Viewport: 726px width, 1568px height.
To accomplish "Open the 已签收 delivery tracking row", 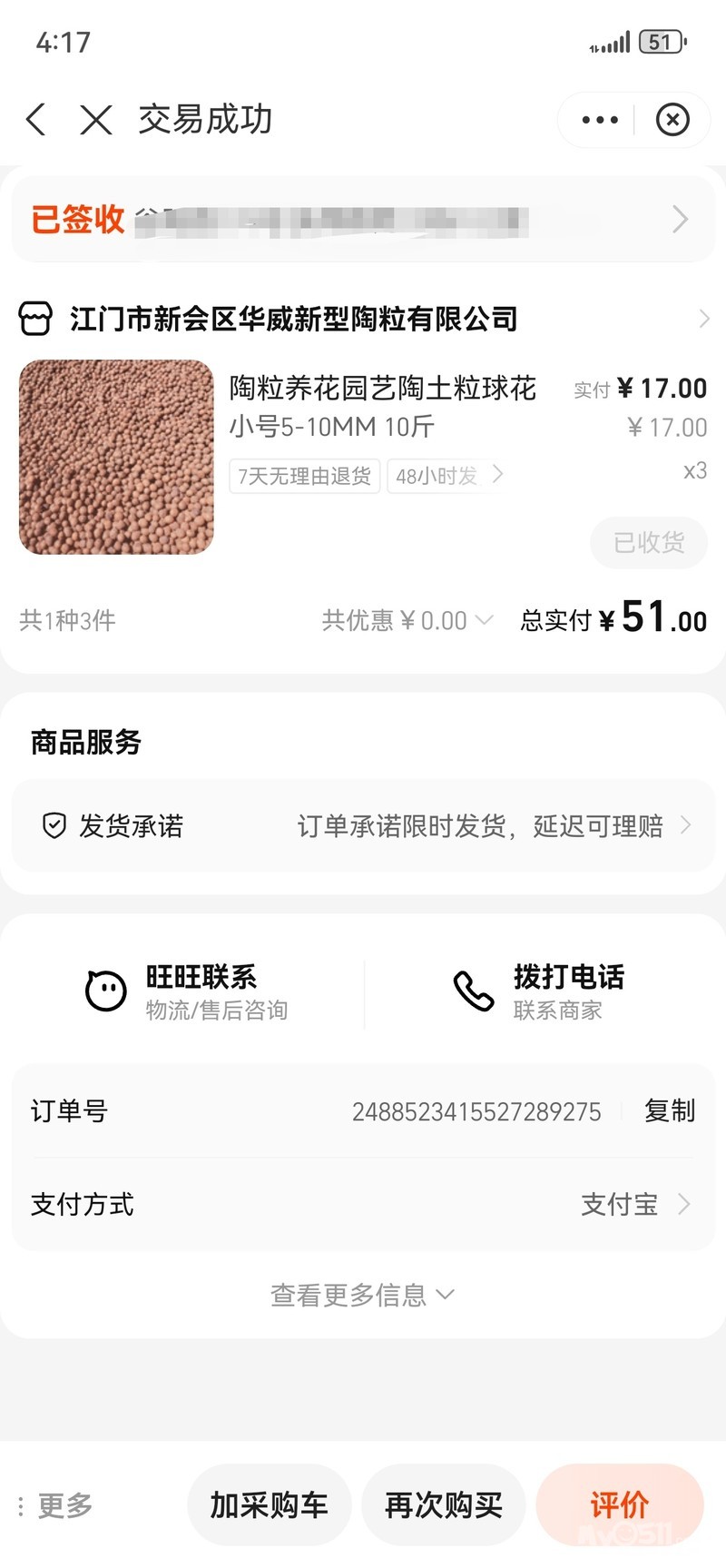I will pyautogui.click(x=363, y=220).
